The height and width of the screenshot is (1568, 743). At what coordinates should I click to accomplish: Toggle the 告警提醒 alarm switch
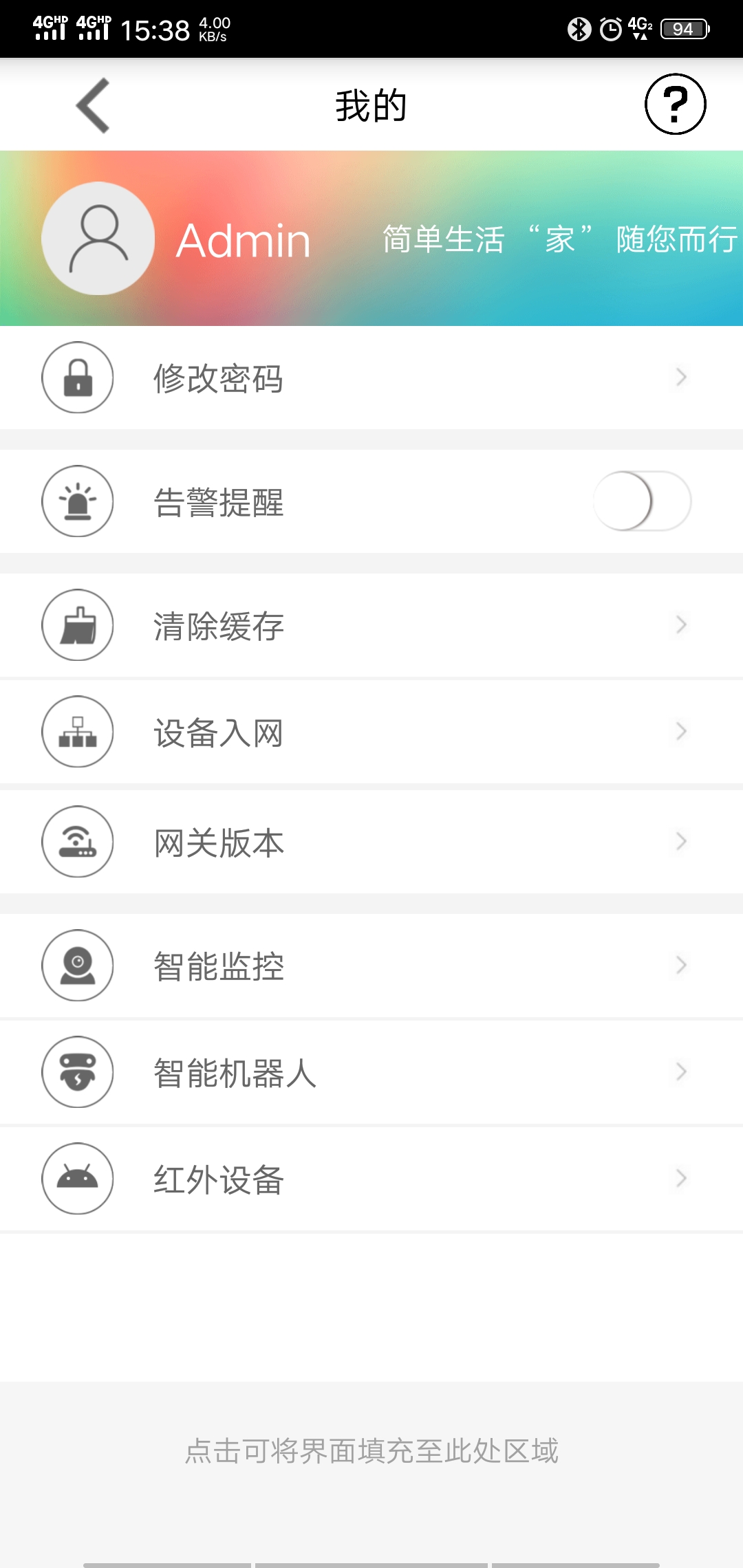(642, 501)
